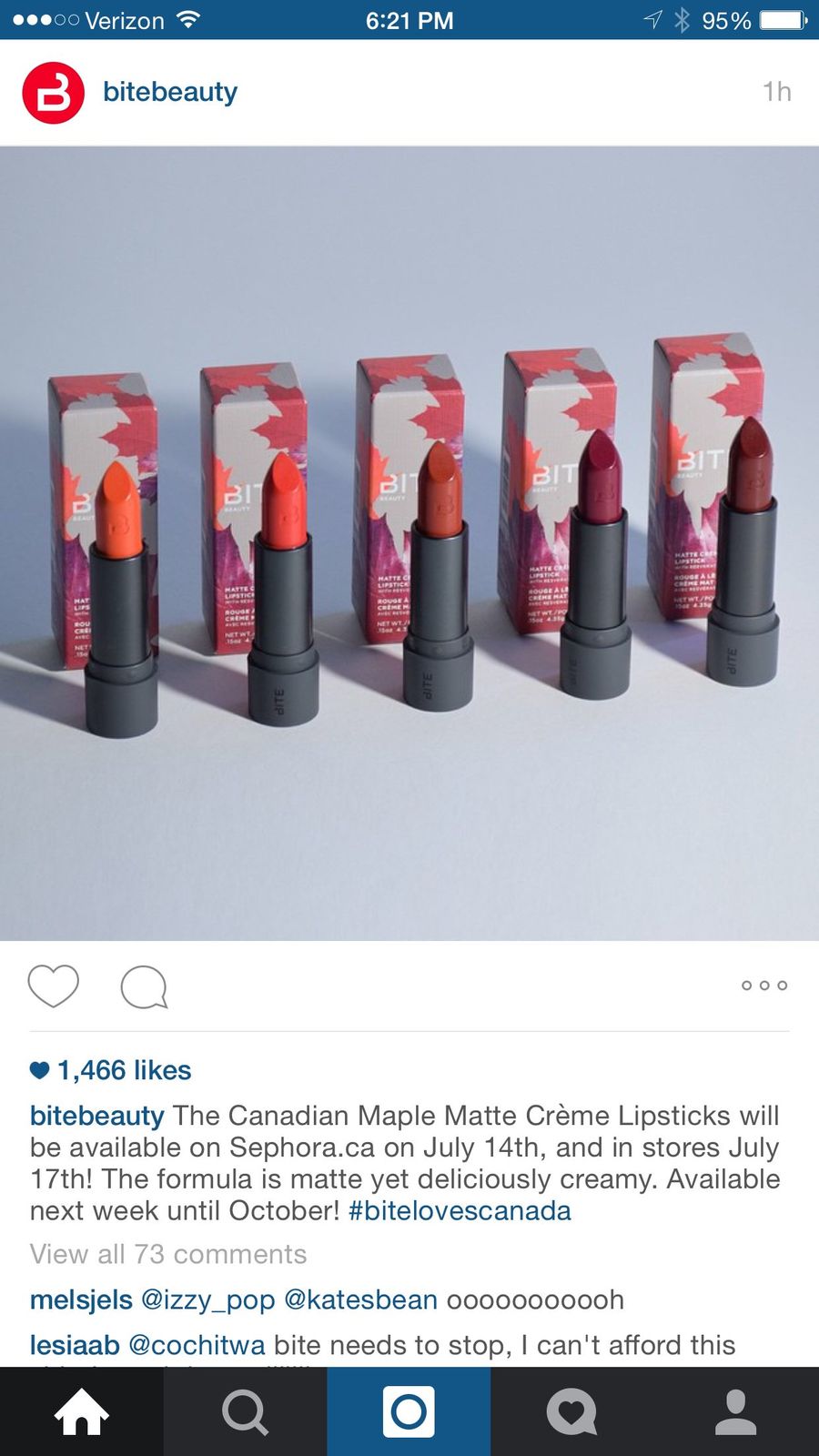This screenshot has height=1456, width=819.
Task: Open the camera tab
Action: pyautogui.click(x=409, y=1411)
